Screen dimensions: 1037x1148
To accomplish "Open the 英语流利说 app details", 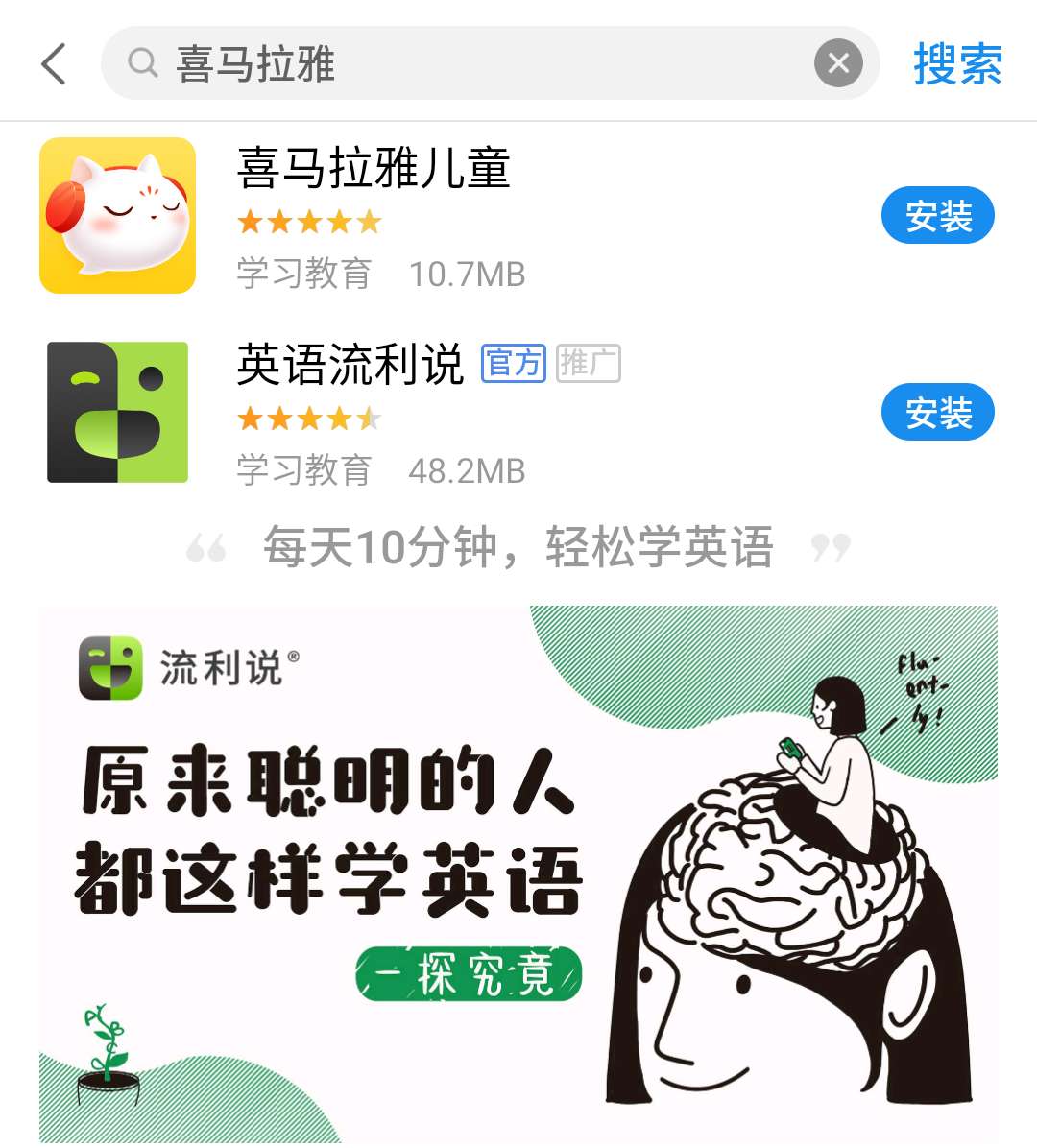I will click(350, 365).
